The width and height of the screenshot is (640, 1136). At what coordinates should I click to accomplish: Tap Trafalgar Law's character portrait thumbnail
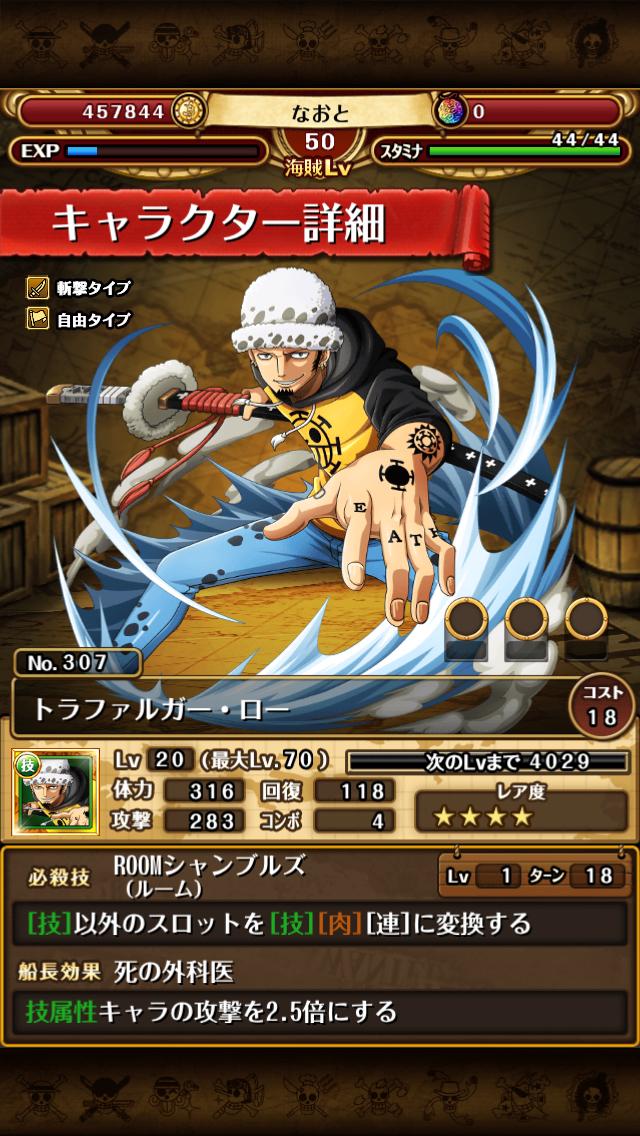coord(56,792)
